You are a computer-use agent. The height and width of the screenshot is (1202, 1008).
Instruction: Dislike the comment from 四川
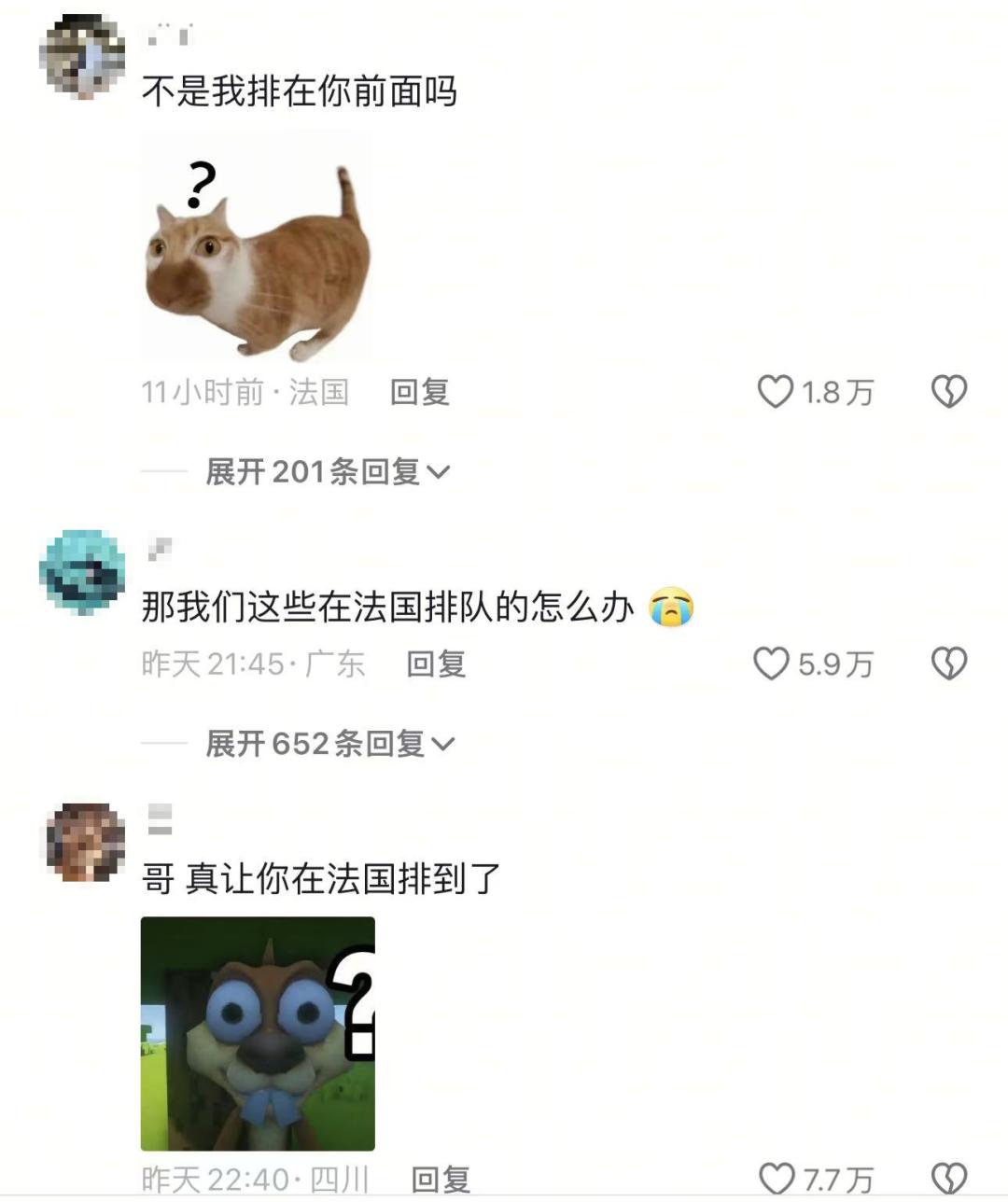click(x=948, y=1179)
